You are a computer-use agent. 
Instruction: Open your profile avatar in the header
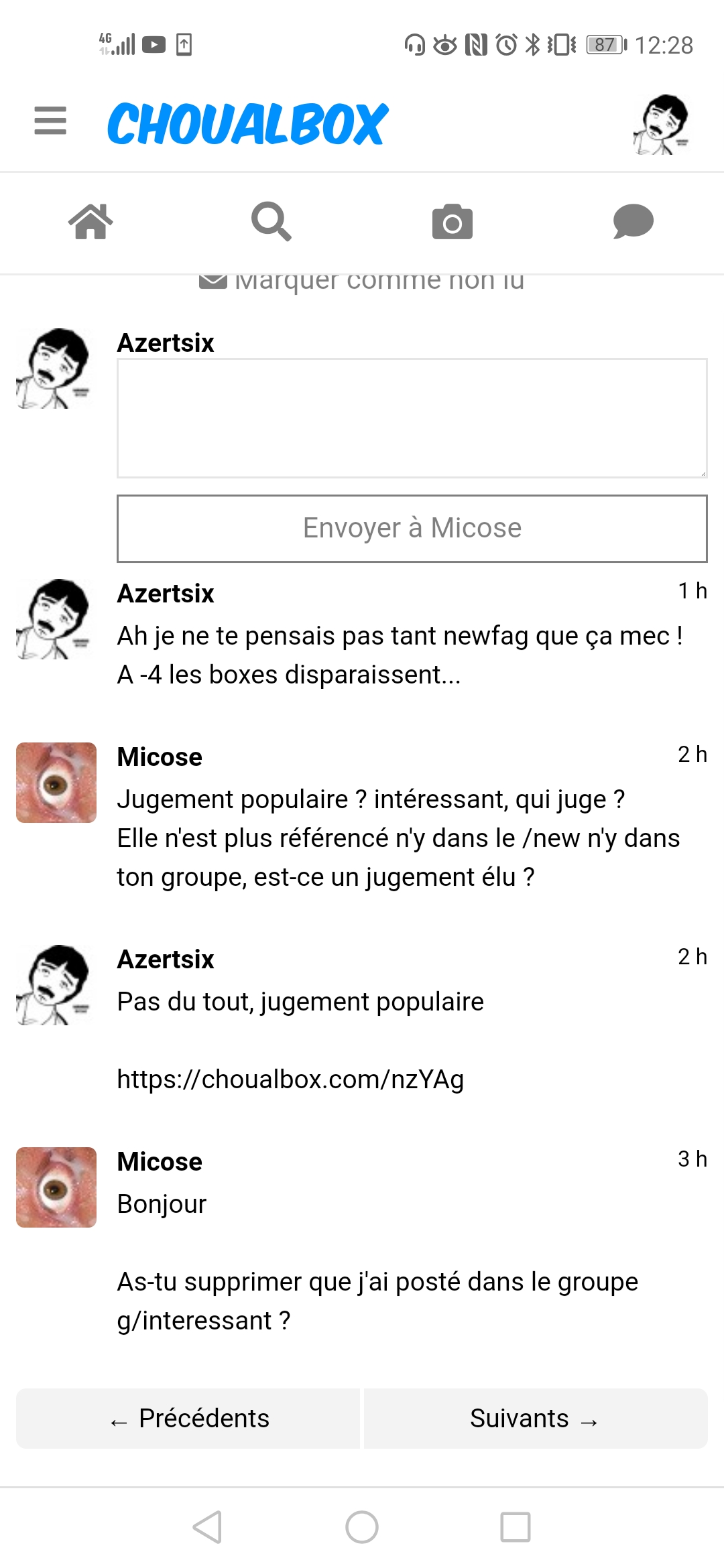coord(662,124)
